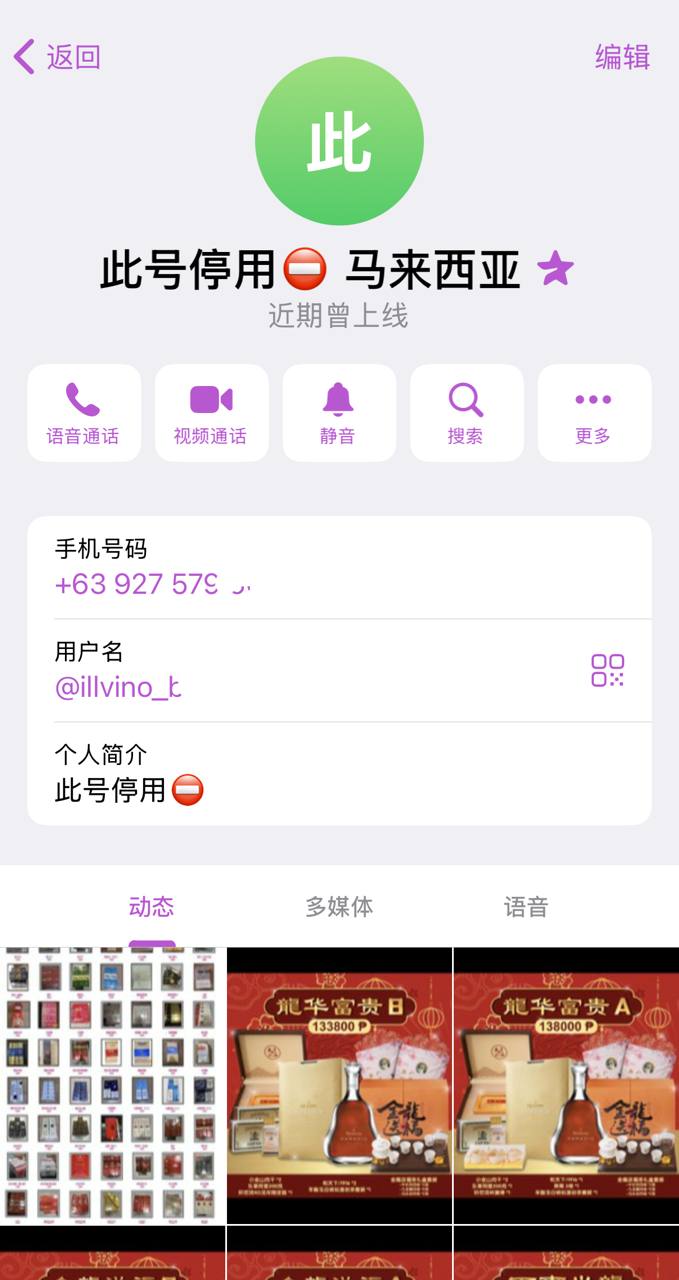The height and width of the screenshot is (1280, 679).
Task: Mute notifications with 静音
Action: (x=338, y=413)
